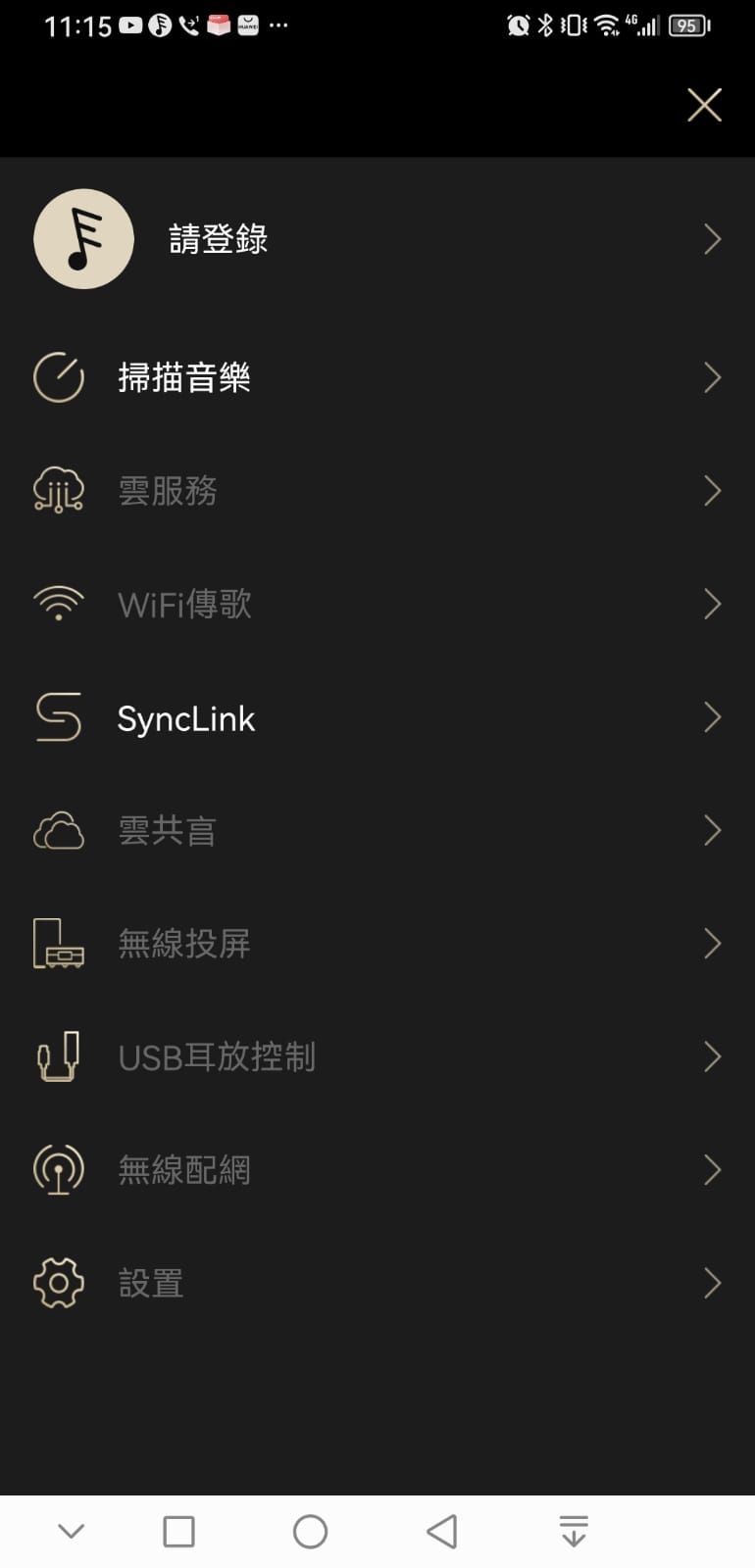This screenshot has width=755, height=1568.
Task: Open USB耳放控制 settings
Action: tap(377, 1056)
